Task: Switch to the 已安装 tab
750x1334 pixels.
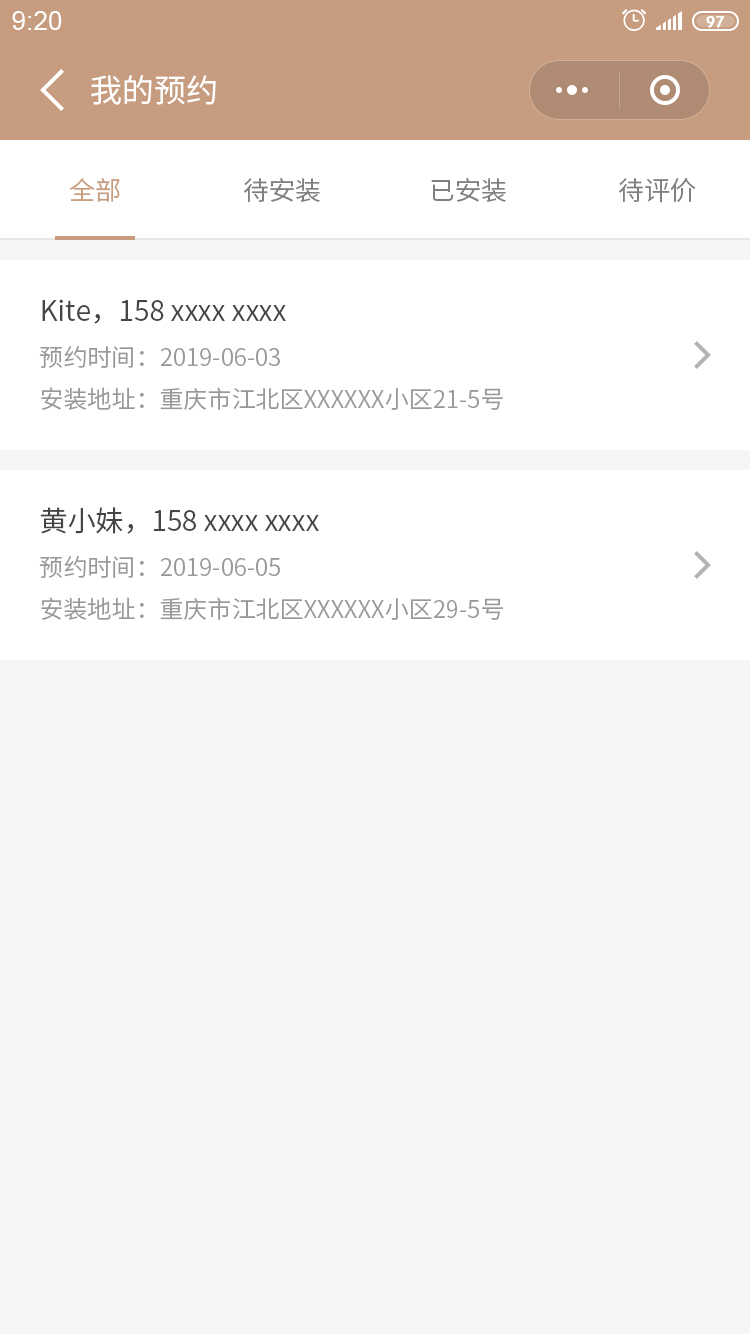Action: 468,190
